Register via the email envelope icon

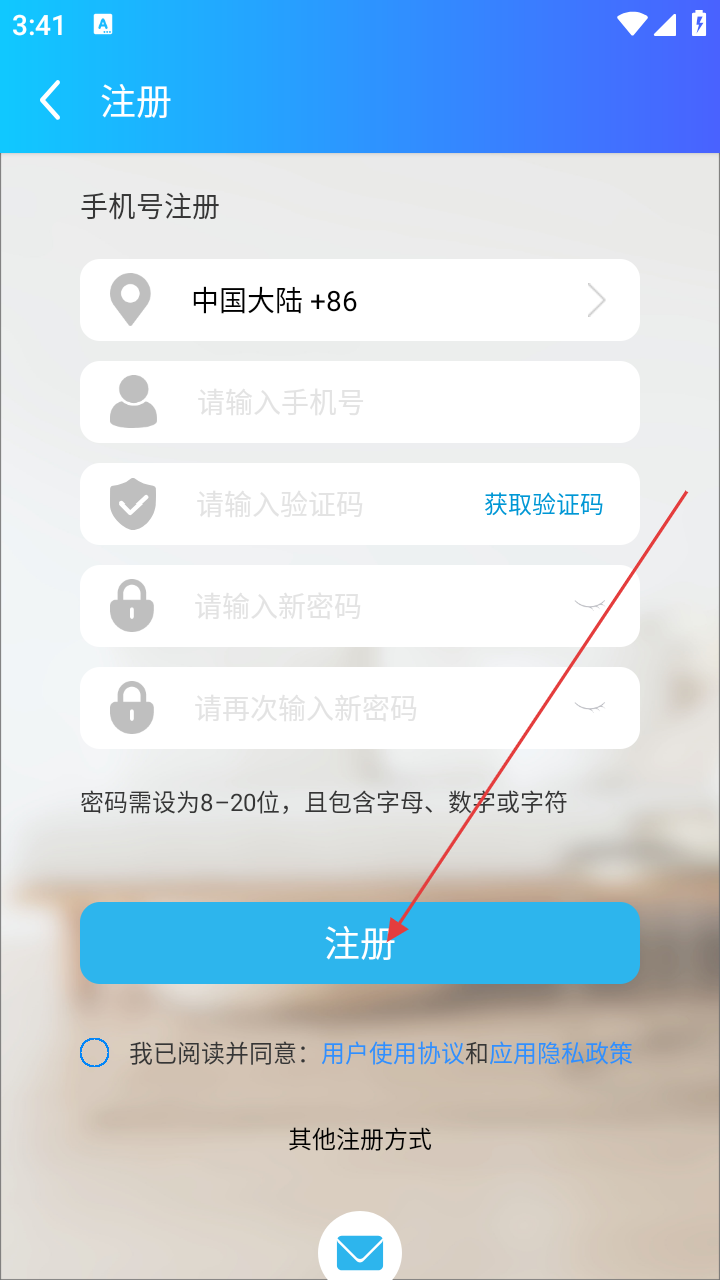click(360, 1252)
